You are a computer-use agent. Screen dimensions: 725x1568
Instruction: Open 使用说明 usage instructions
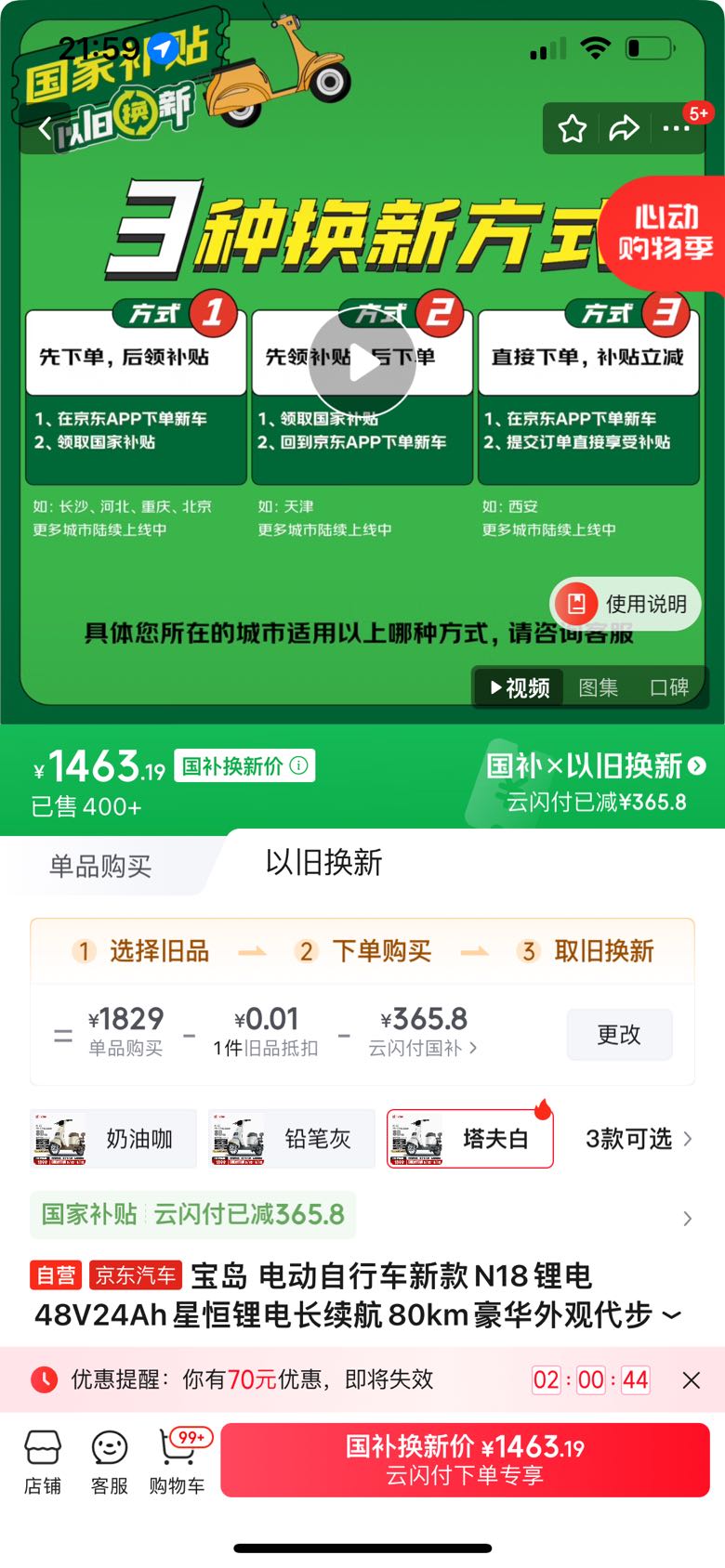point(626,604)
